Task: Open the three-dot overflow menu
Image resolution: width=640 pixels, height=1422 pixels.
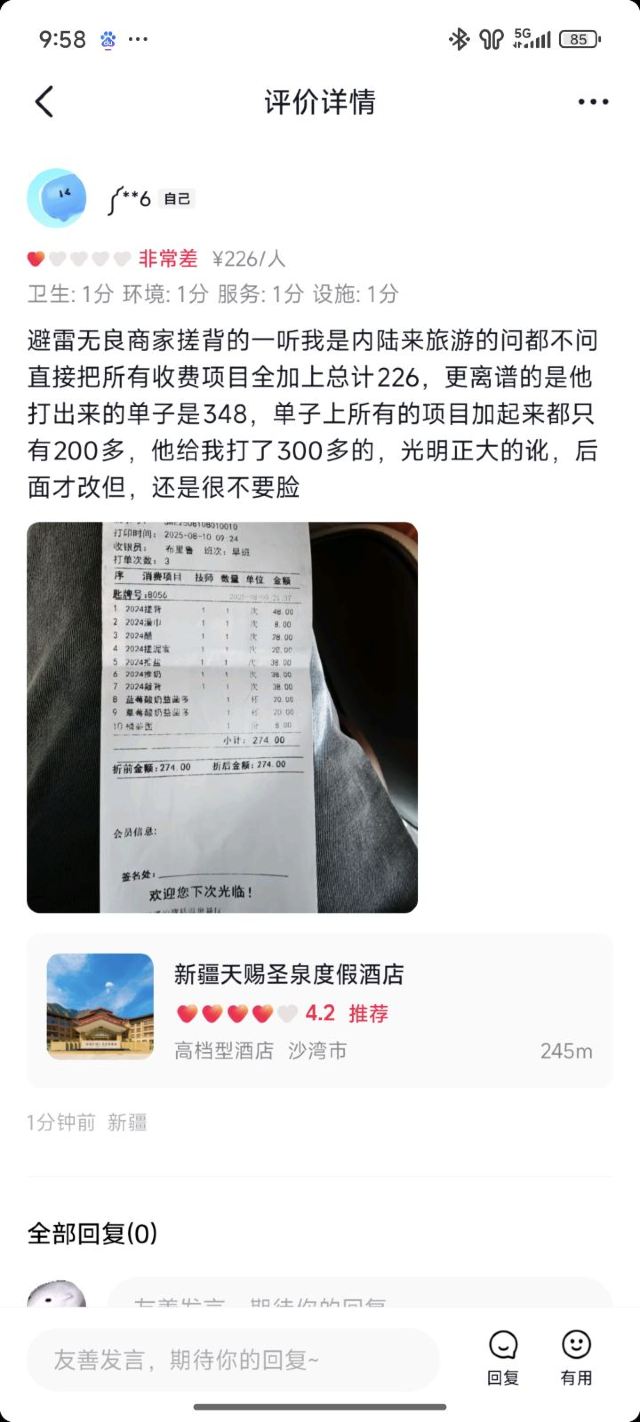Action: click(x=593, y=102)
